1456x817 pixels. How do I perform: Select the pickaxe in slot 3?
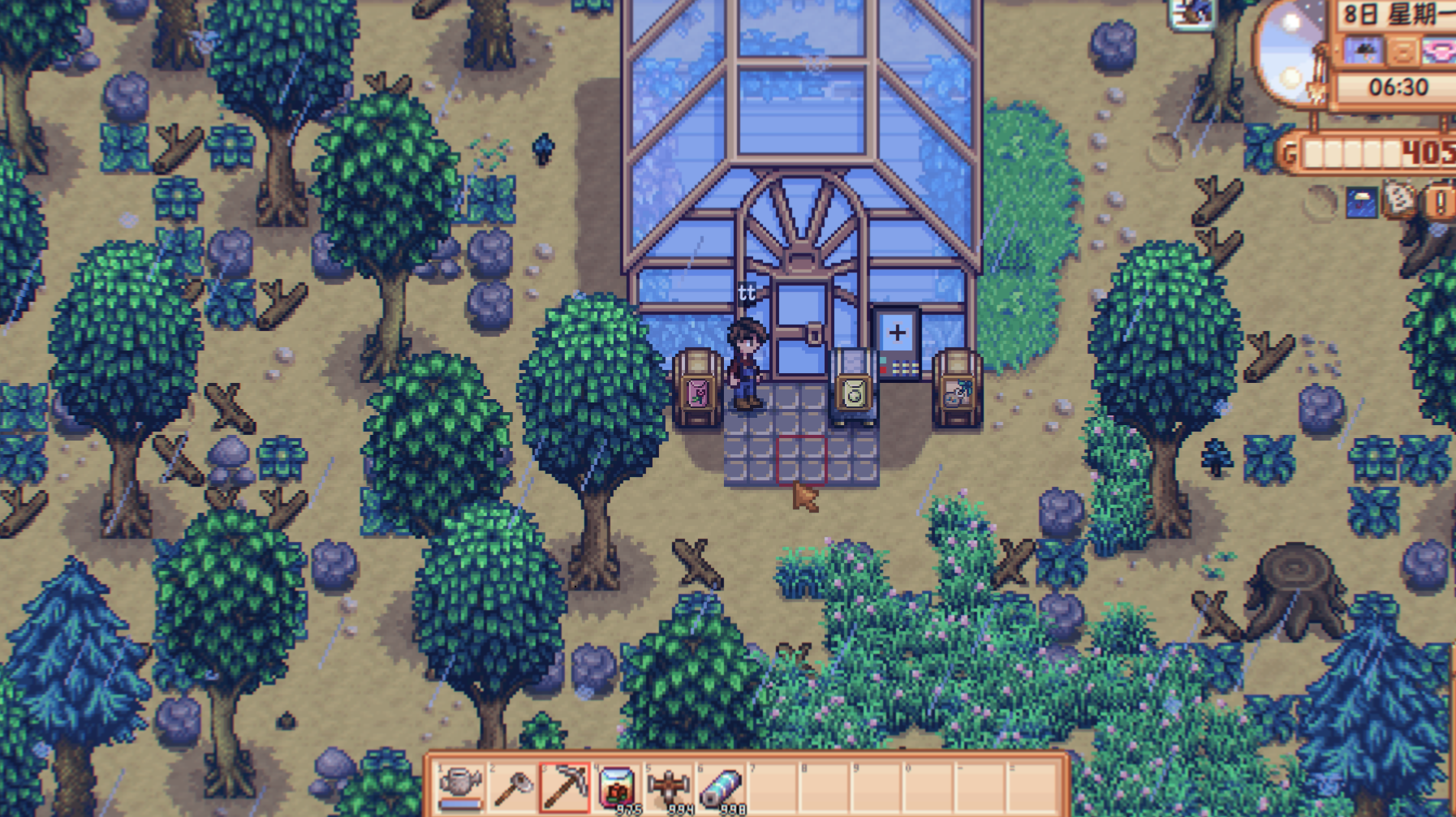click(x=565, y=785)
